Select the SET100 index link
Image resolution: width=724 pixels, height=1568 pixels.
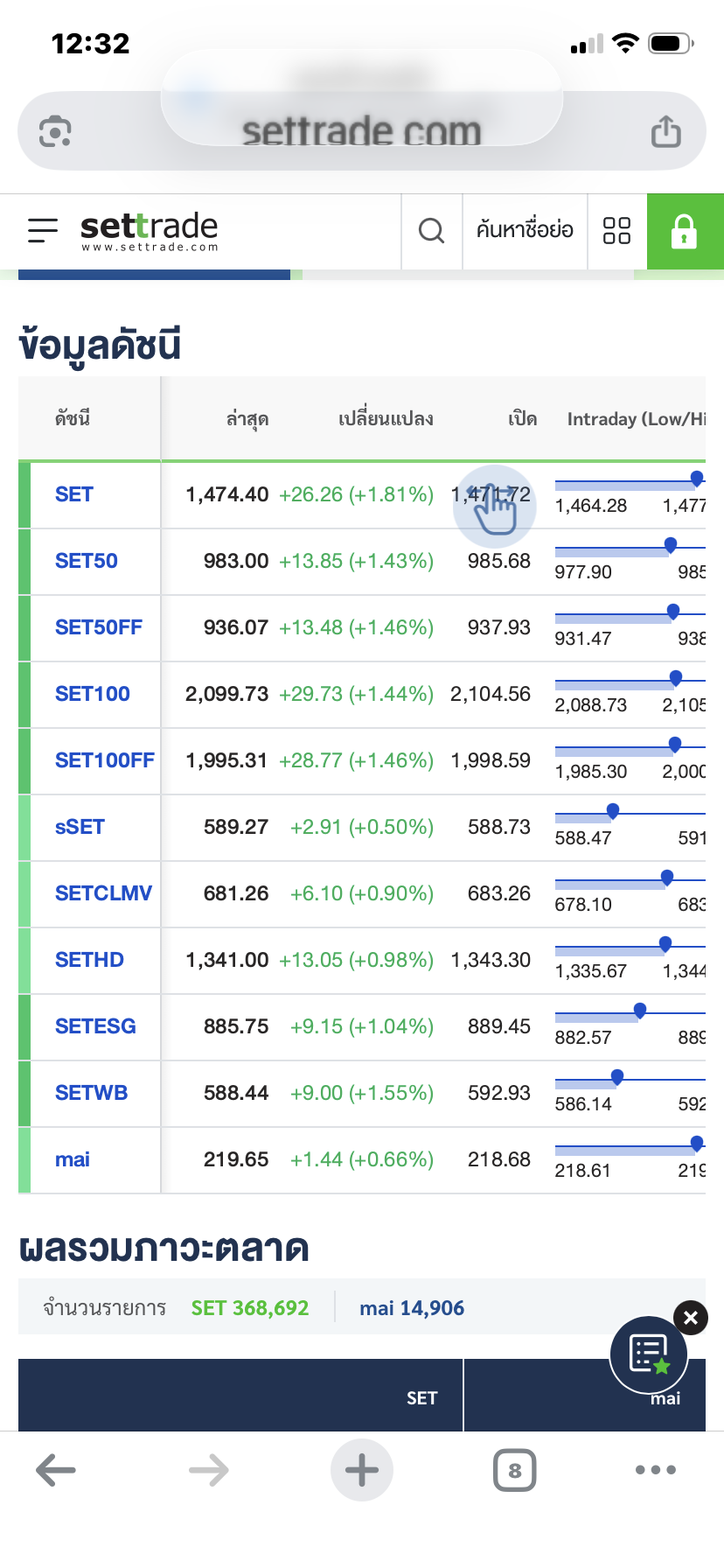(x=93, y=694)
